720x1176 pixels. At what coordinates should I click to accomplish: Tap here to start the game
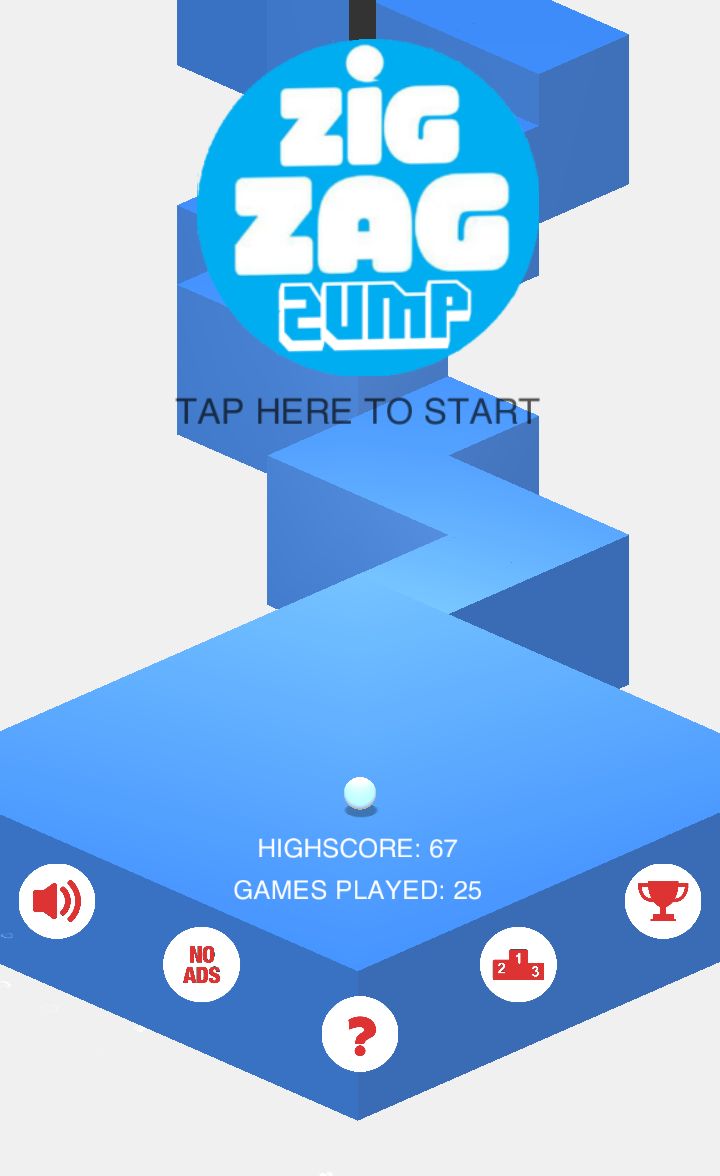358,411
